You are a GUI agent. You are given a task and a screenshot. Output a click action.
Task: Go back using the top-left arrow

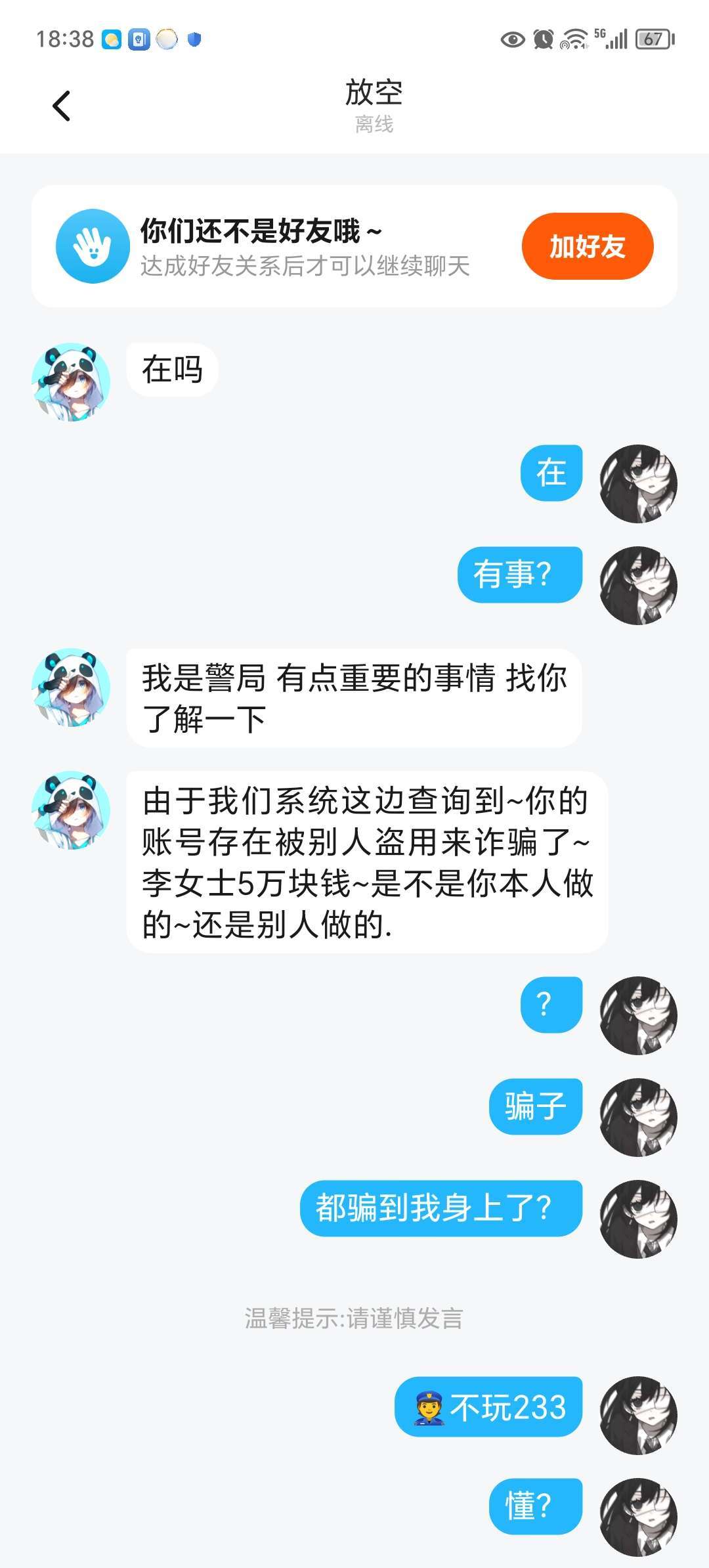(61, 106)
